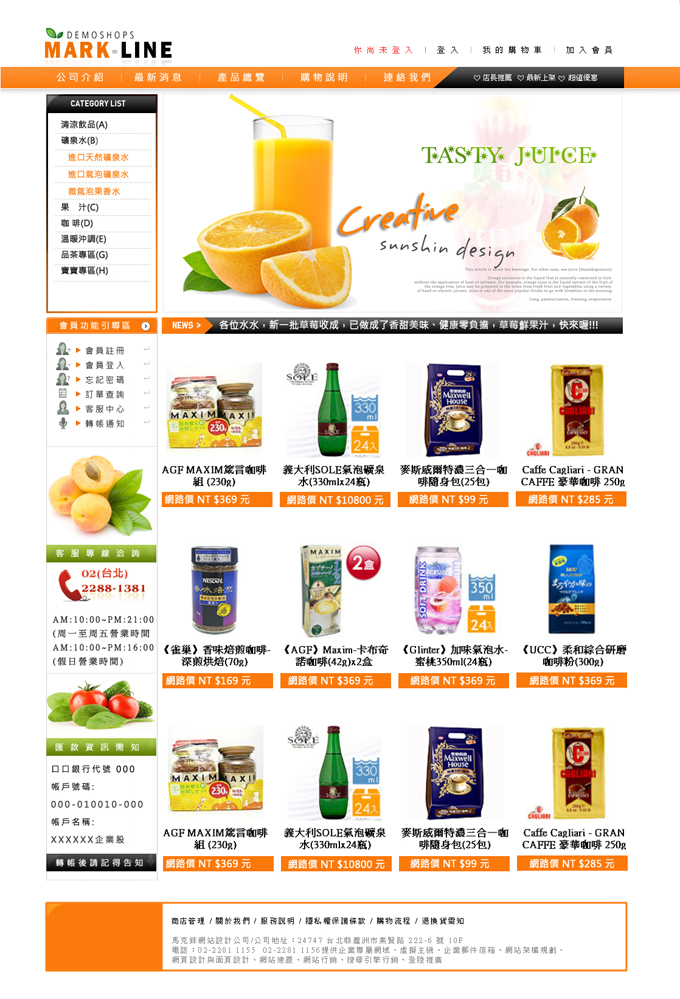Open the 店長推薦 shortcut
Image resolution: width=680 pixels, height=999 pixels.
pyautogui.click(x=494, y=77)
